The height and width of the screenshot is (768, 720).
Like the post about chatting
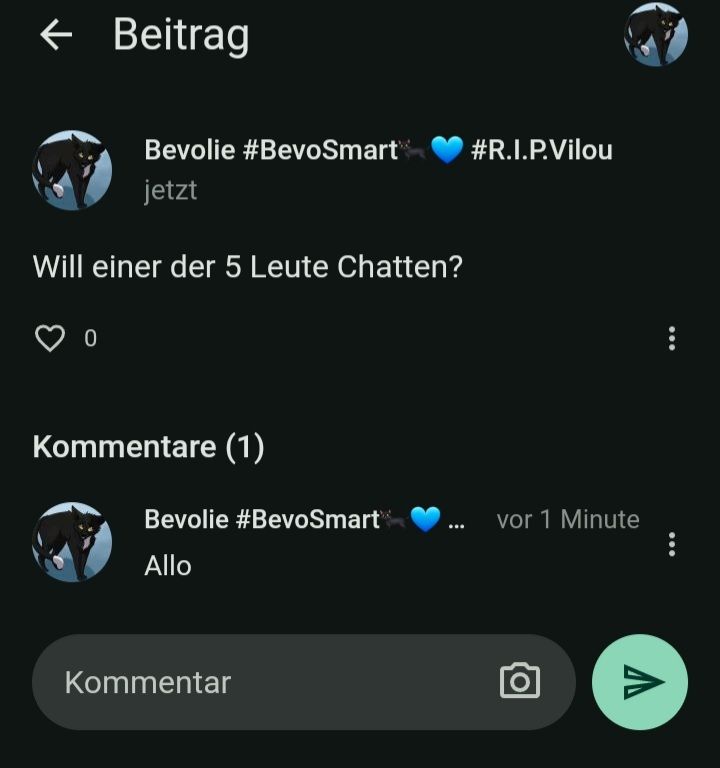tap(50, 339)
